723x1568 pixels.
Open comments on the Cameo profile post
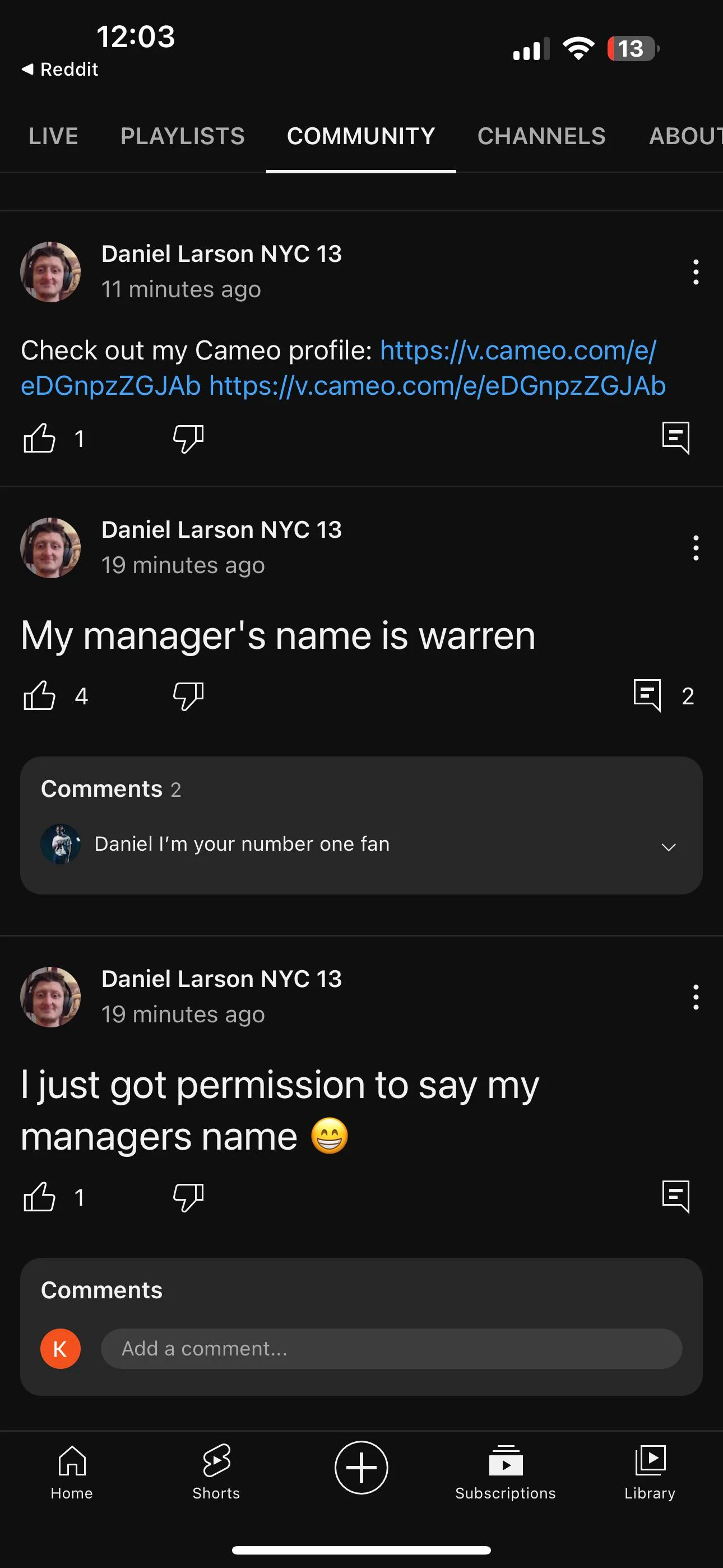[x=675, y=437]
